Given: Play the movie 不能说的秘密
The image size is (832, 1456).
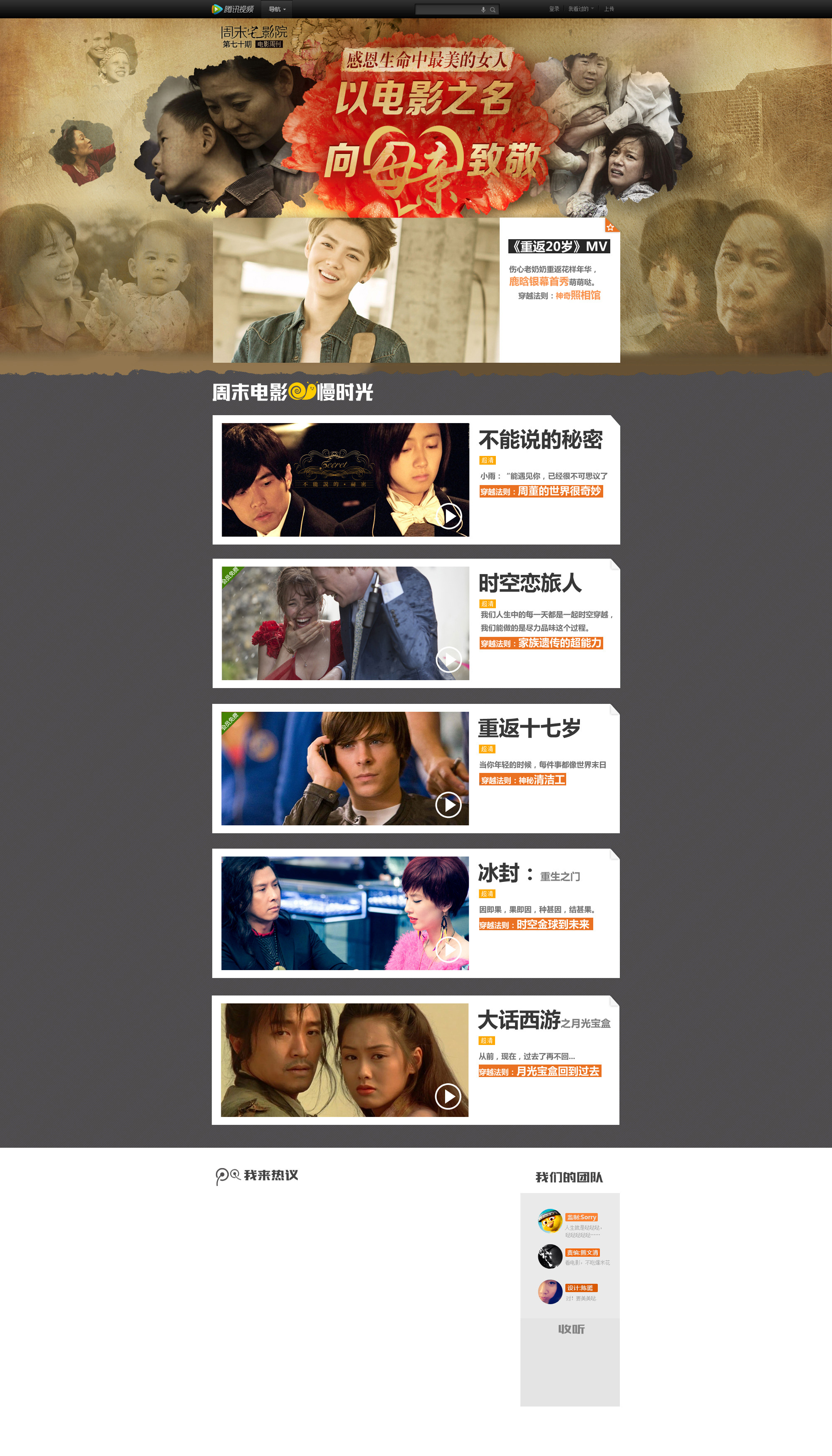Looking at the screenshot, I should 449,516.
